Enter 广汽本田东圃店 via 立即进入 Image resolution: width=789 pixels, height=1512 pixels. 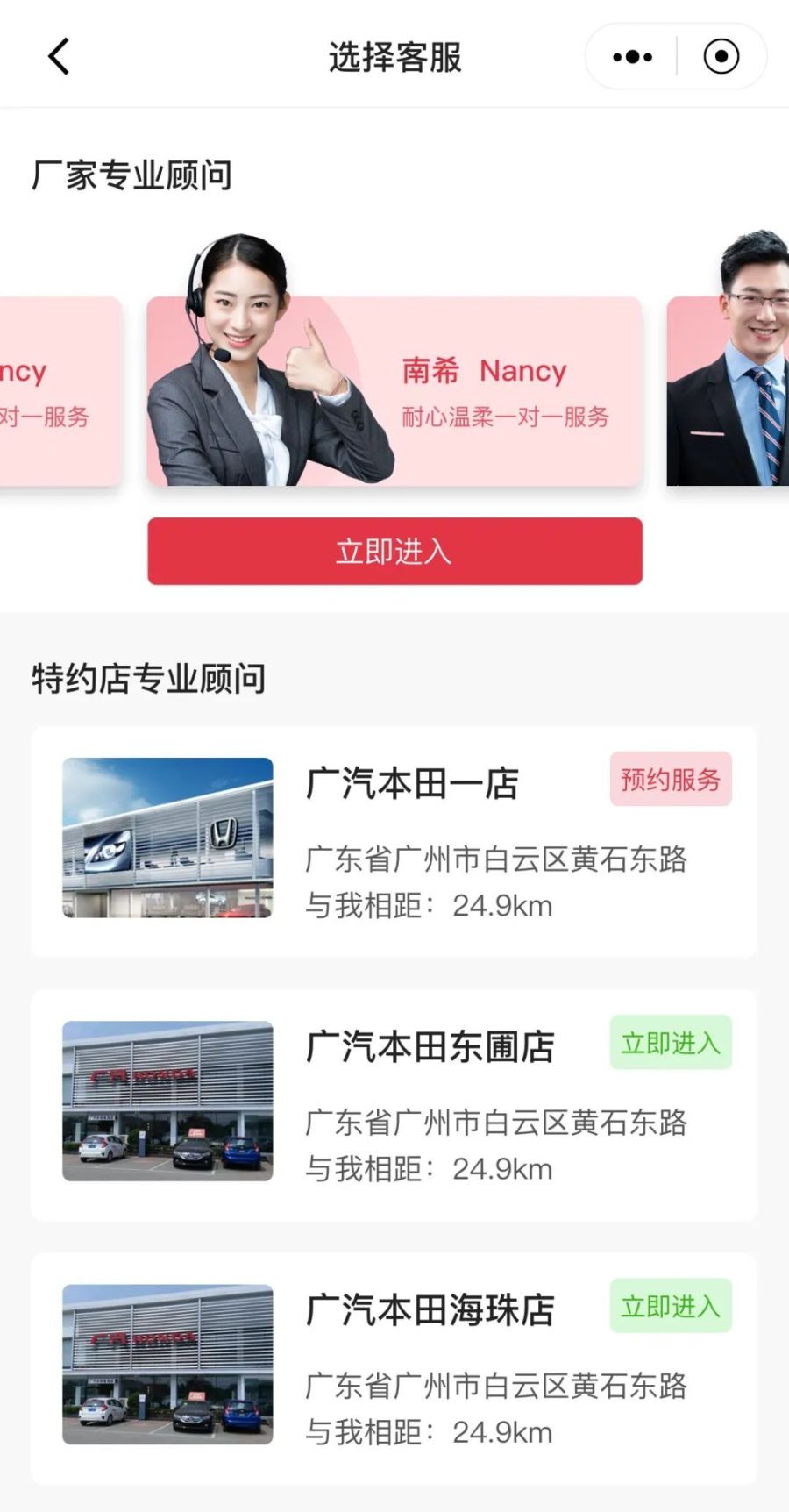point(671,1043)
